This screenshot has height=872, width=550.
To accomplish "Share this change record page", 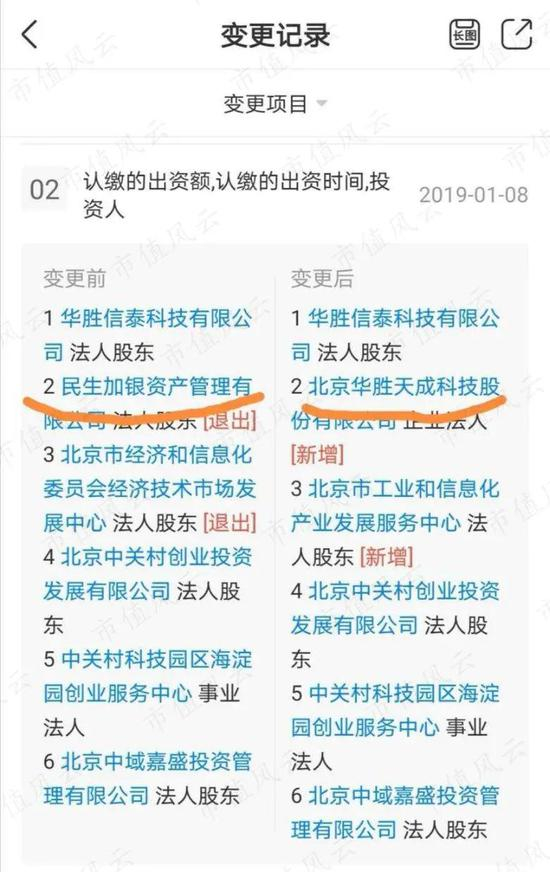I will coord(517,34).
